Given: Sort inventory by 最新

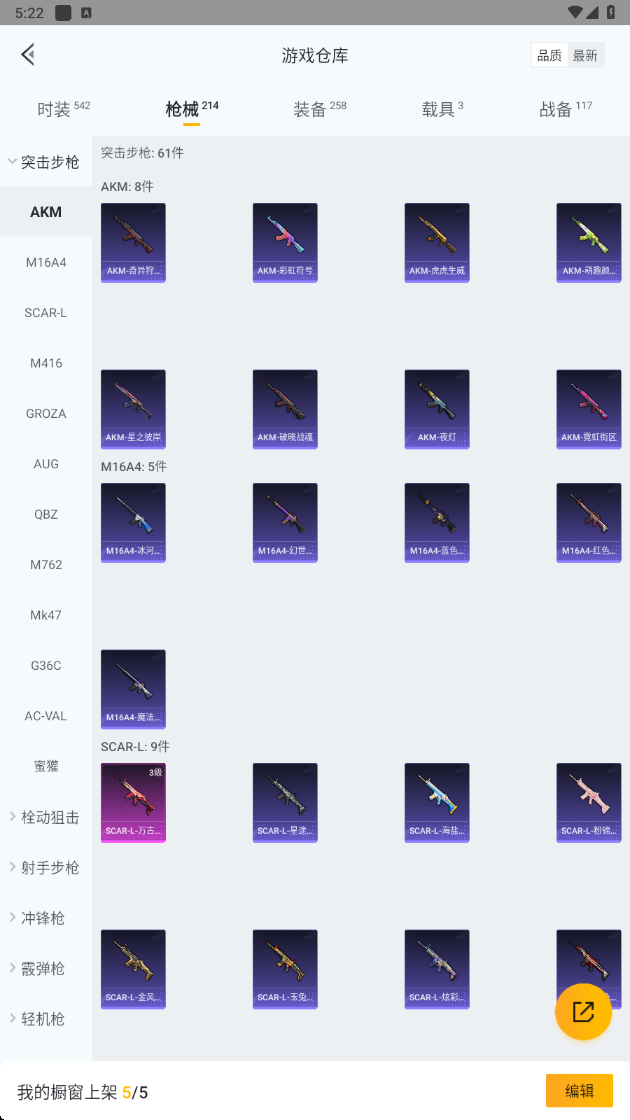Looking at the screenshot, I should (x=585, y=56).
